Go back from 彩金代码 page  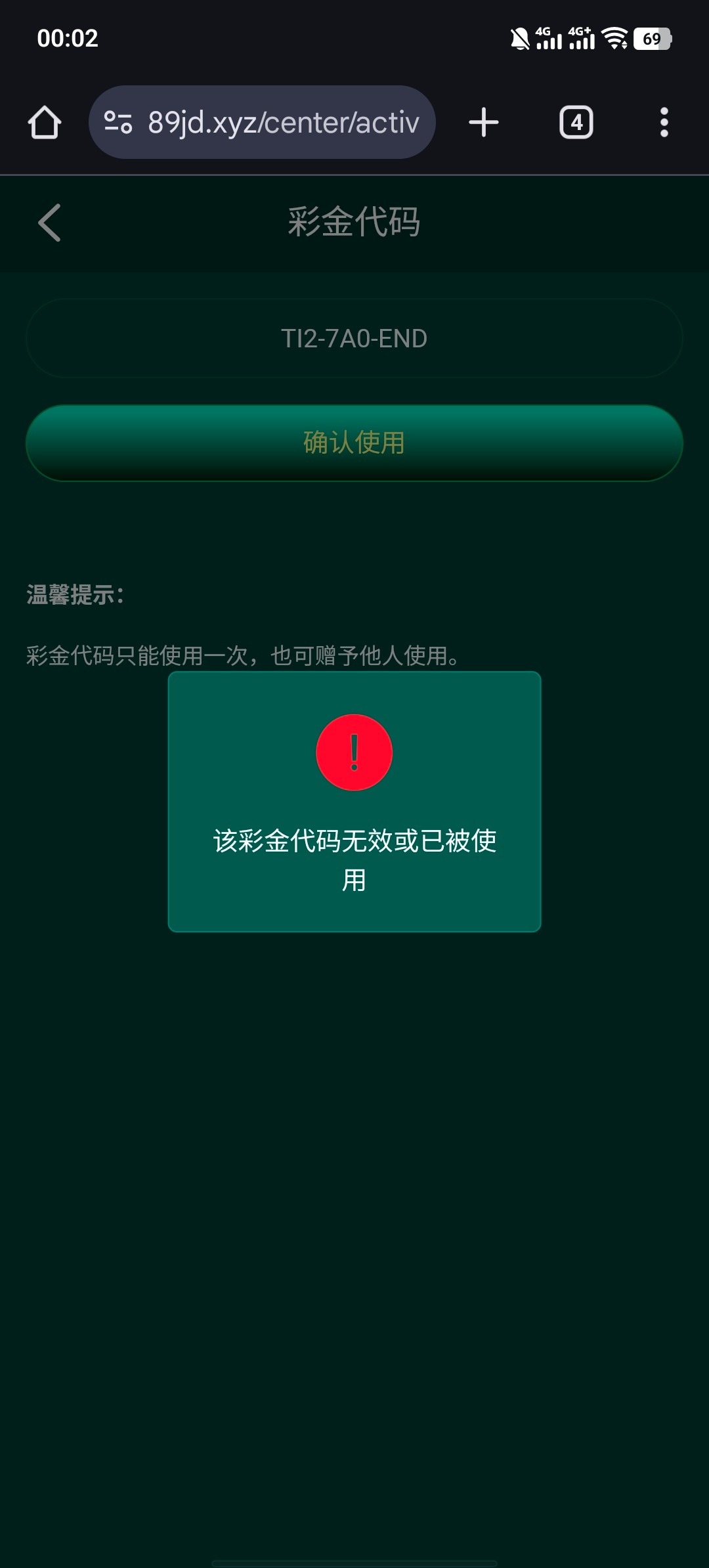click(50, 223)
